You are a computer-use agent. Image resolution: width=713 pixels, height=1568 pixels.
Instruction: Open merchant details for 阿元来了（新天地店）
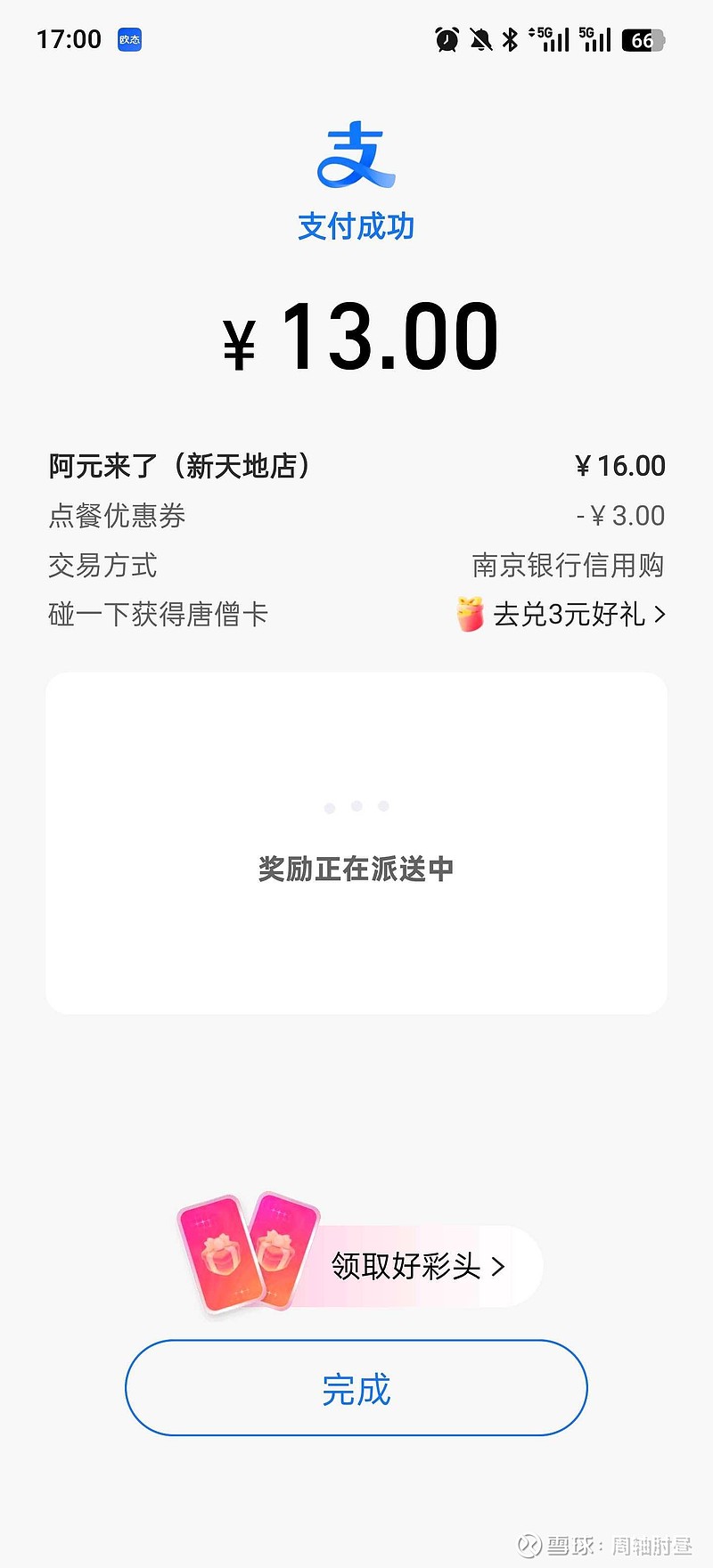(x=180, y=465)
